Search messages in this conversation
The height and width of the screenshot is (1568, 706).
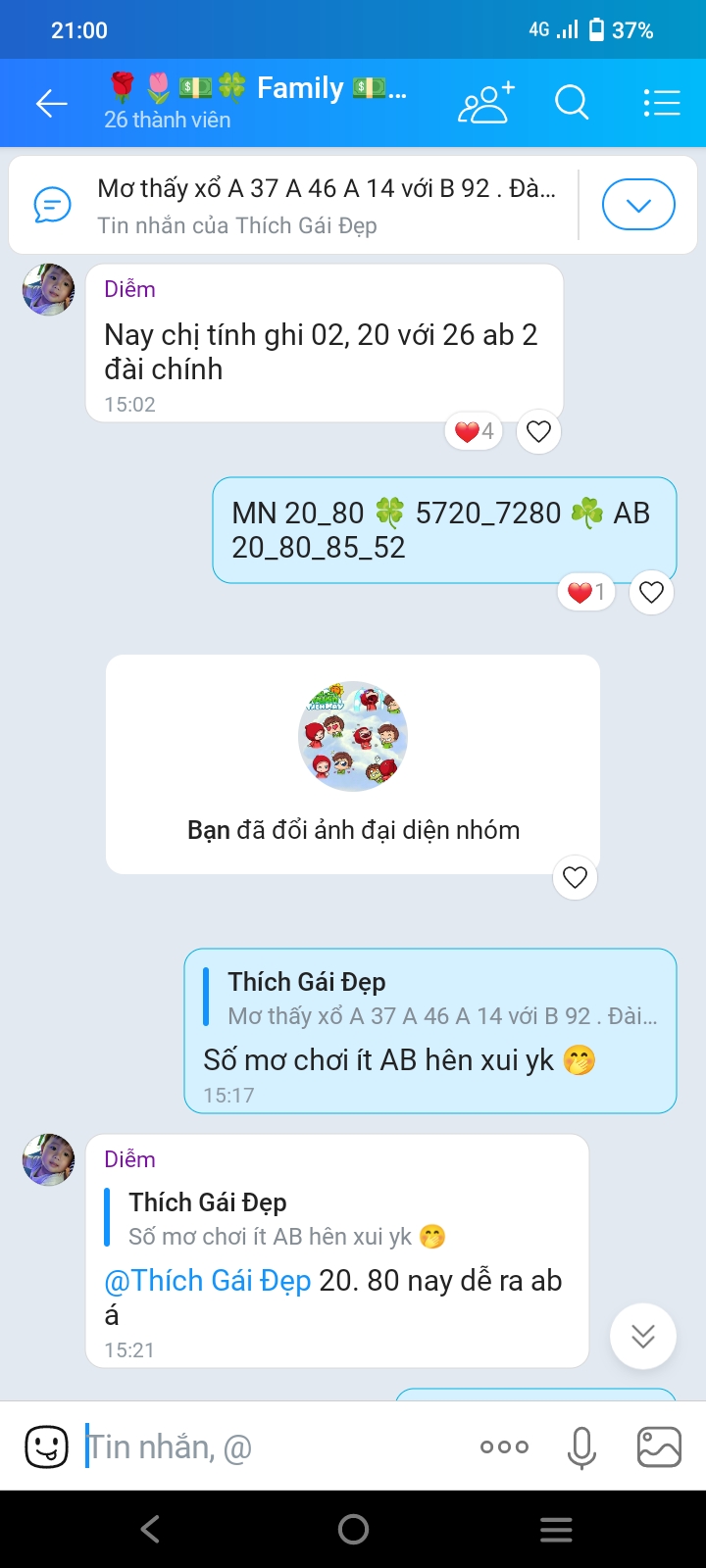tap(572, 102)
